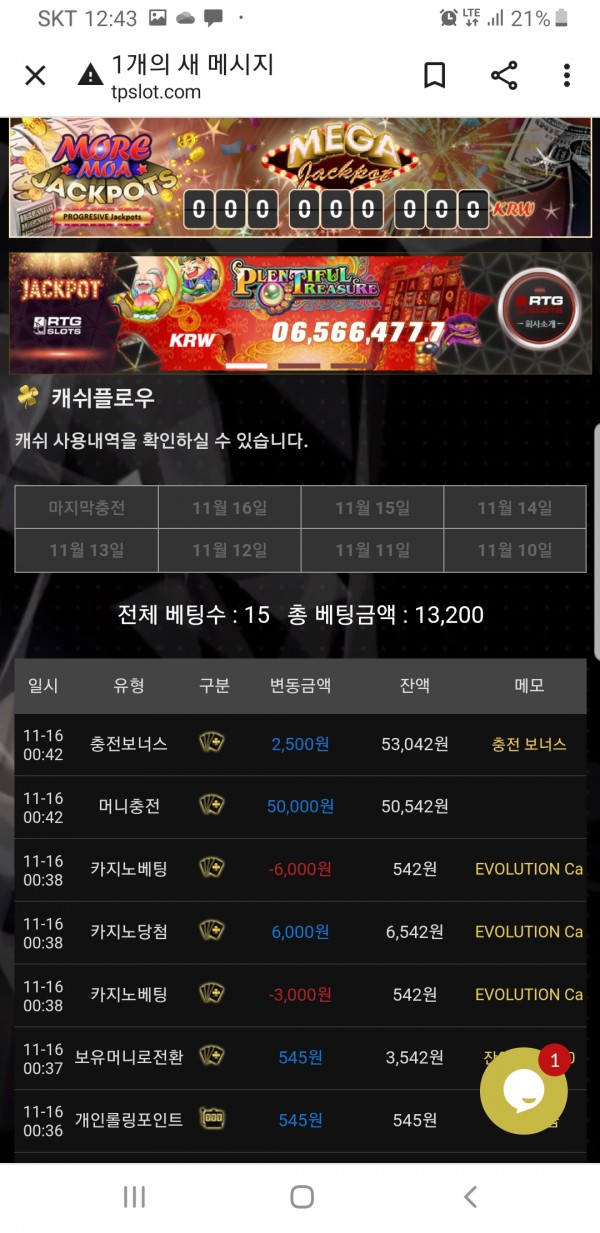Screen dimensions: 600x1233
Task: Show history for 11월 14일
Action: (514, 508)
